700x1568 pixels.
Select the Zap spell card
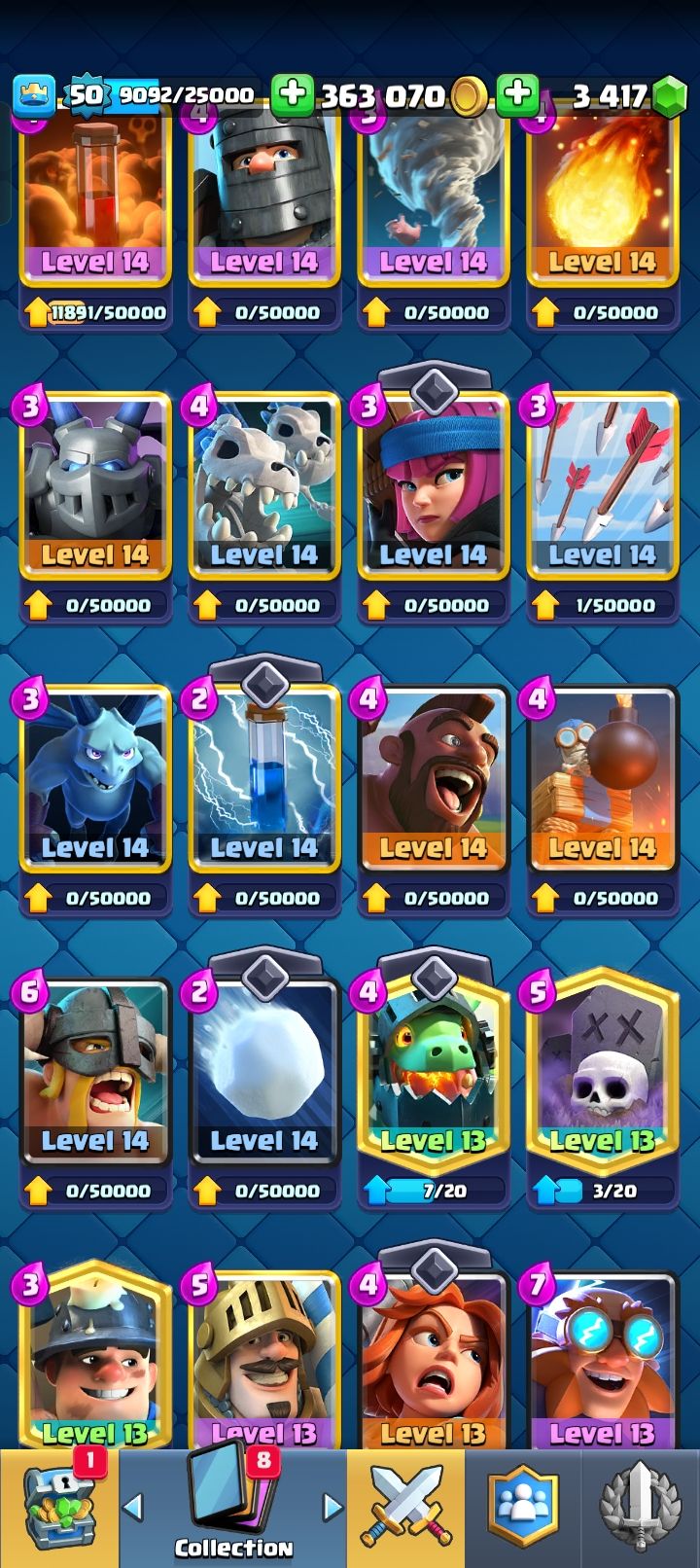[264, 778]
